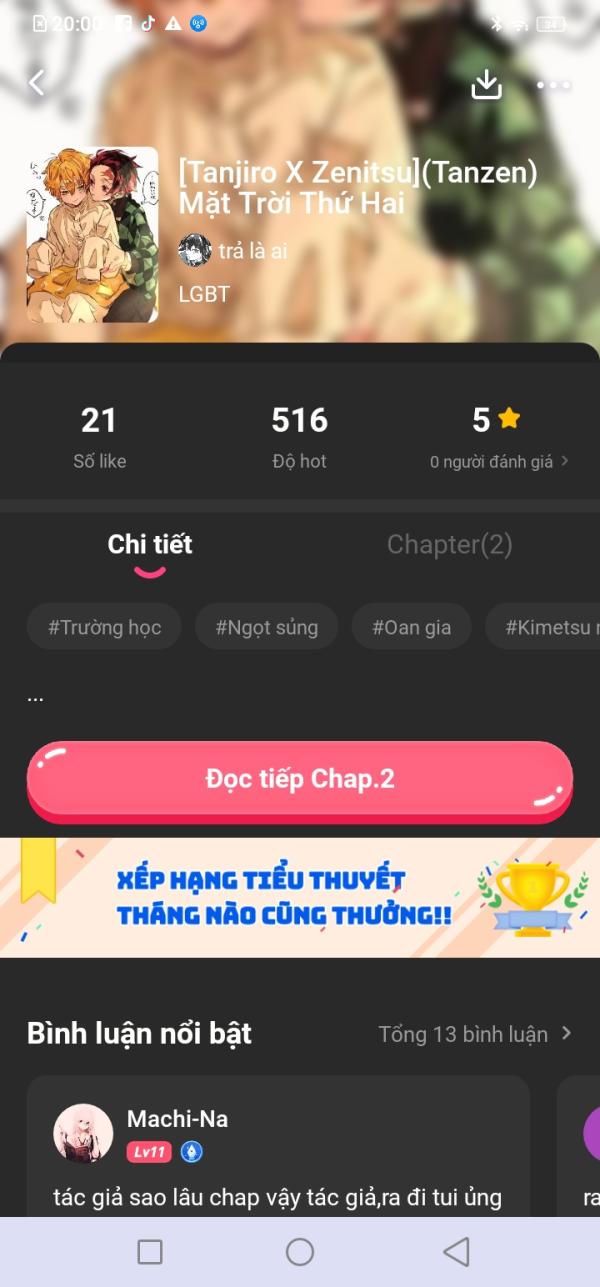Viewport: 600px width, 1287px height.
Task: Tap the #Oan gia tag chip
Action: 411,628
